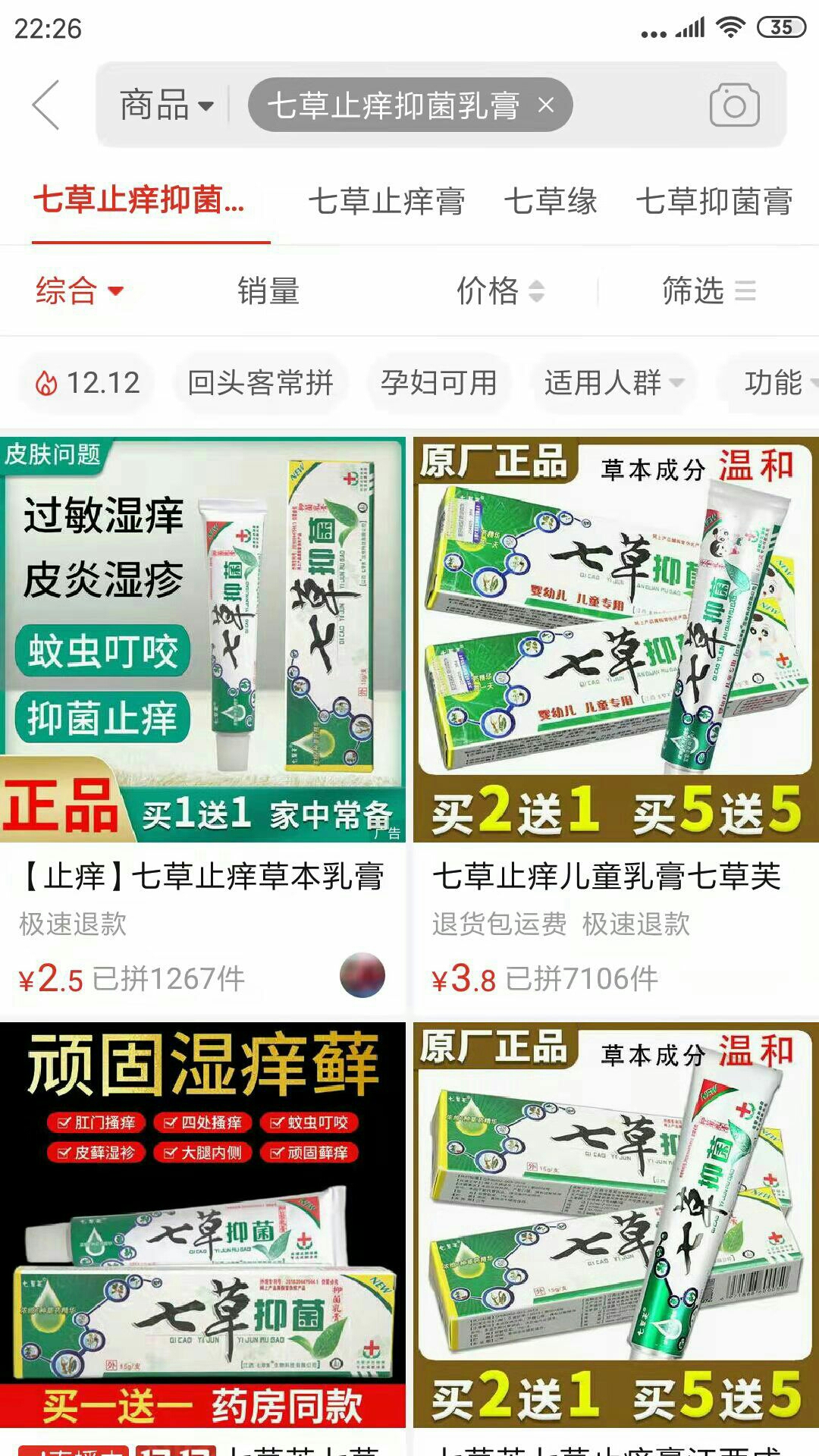Open the 筛选 filter panel
Viewport: 819px width, 1456px height.
pos(708,291)
